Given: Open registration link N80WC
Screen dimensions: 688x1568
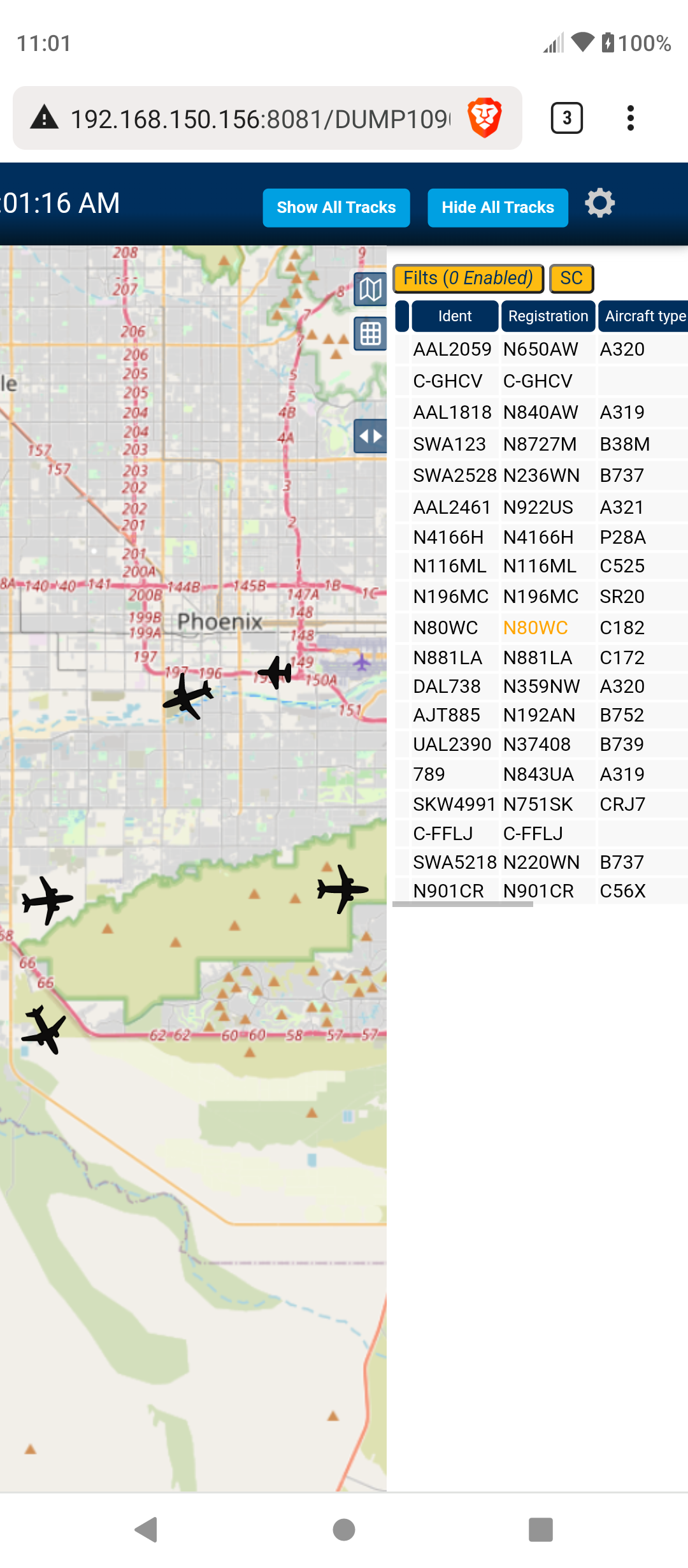Looking at the screenshot, I should (536, 628).
